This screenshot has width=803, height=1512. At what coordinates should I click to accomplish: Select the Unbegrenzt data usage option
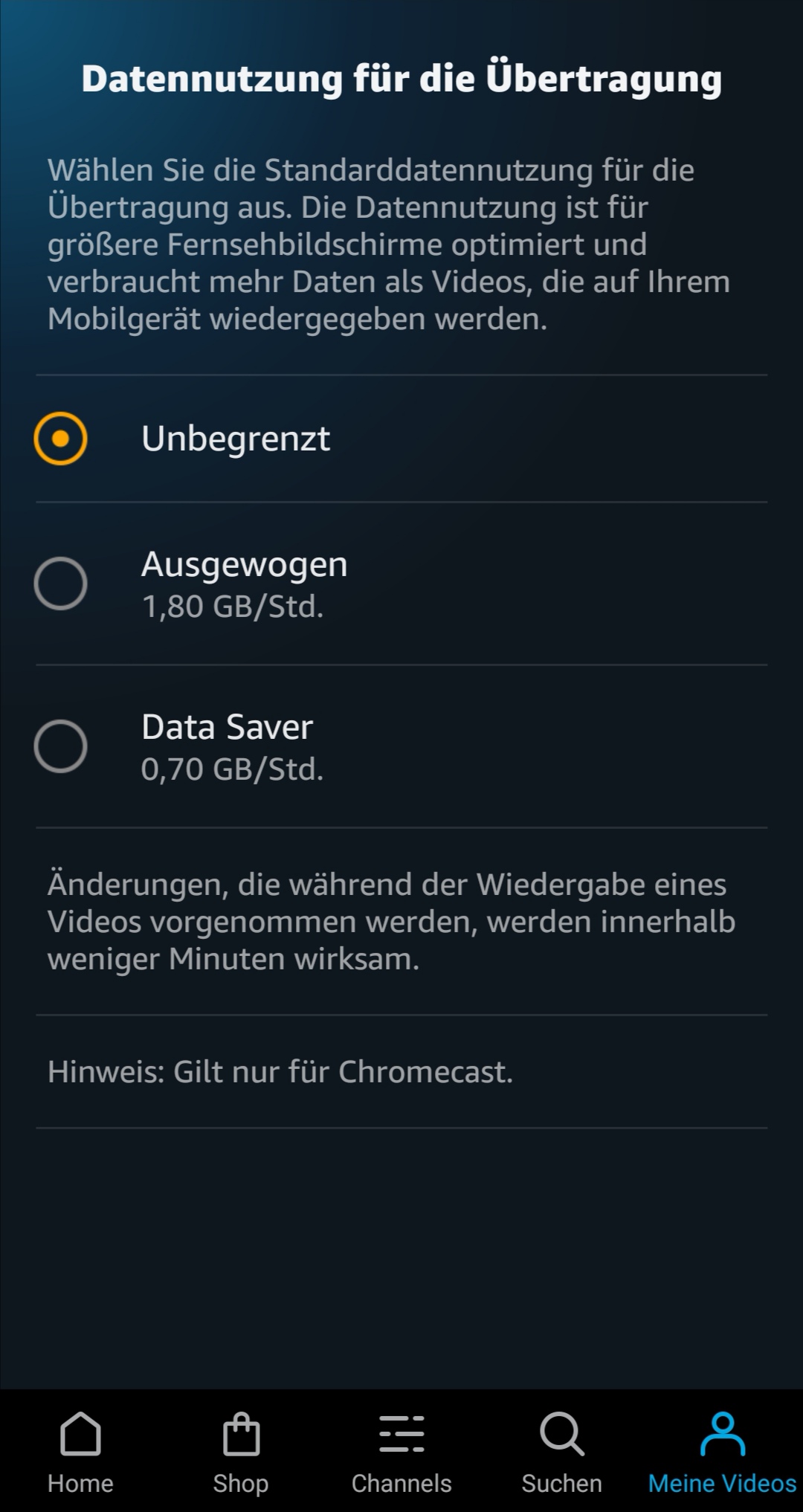click(401, 439)
